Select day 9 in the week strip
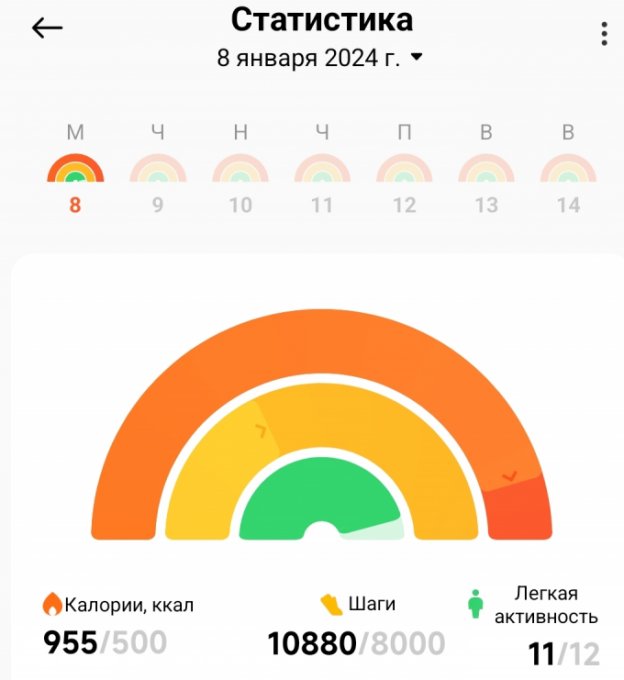Screen dimensions: 624x680 158,170
